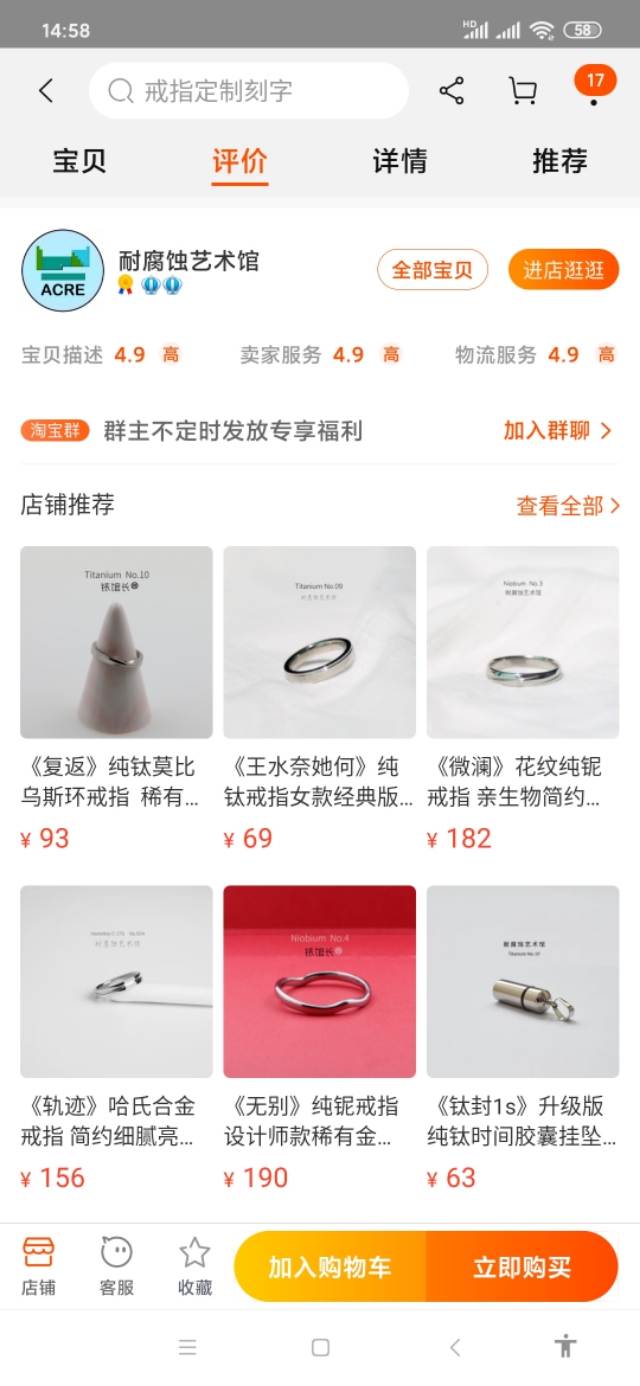Image resolution: width=640 pixels, height=1386 pixels.
Task: Contact 客服 customer service
Action: (116, 1265)
